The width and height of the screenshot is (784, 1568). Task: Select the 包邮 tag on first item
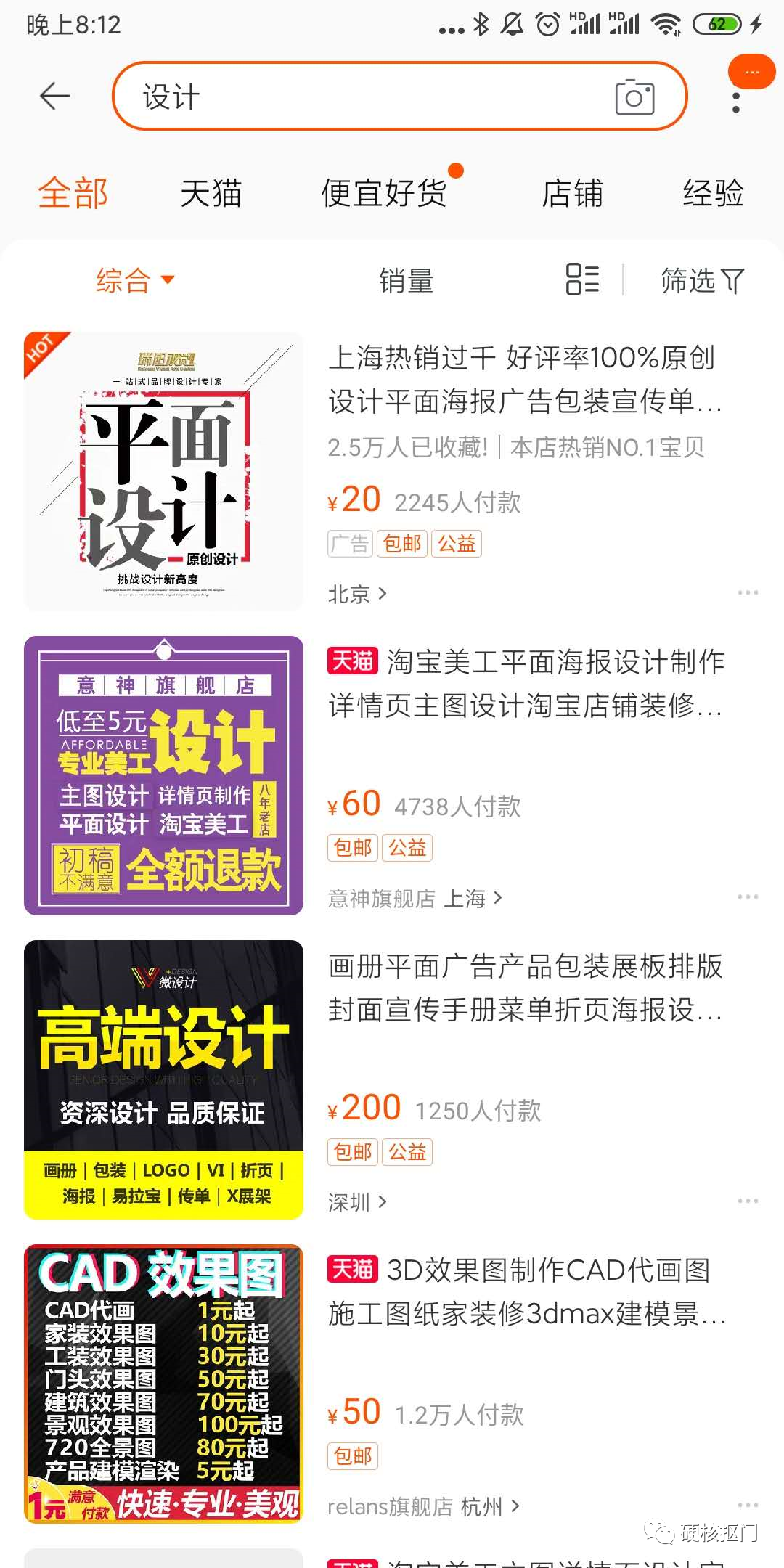402,543
